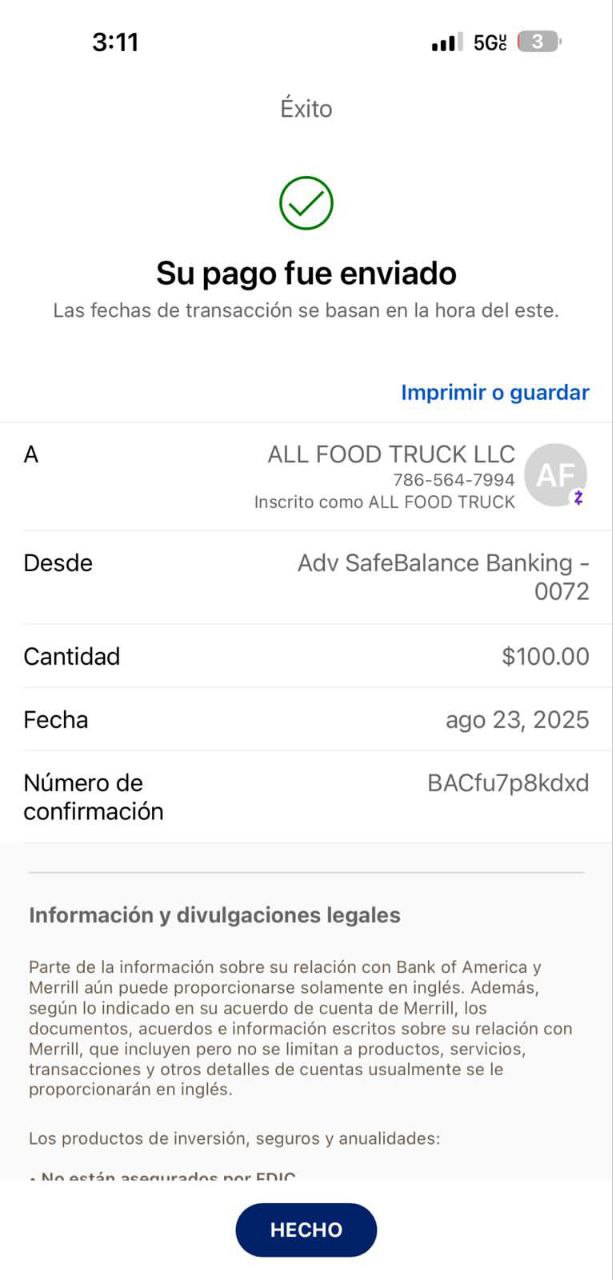Tap the HECHO button to finish
613x1280 pixels.
pyautogui.click(x=306, y=1230)
